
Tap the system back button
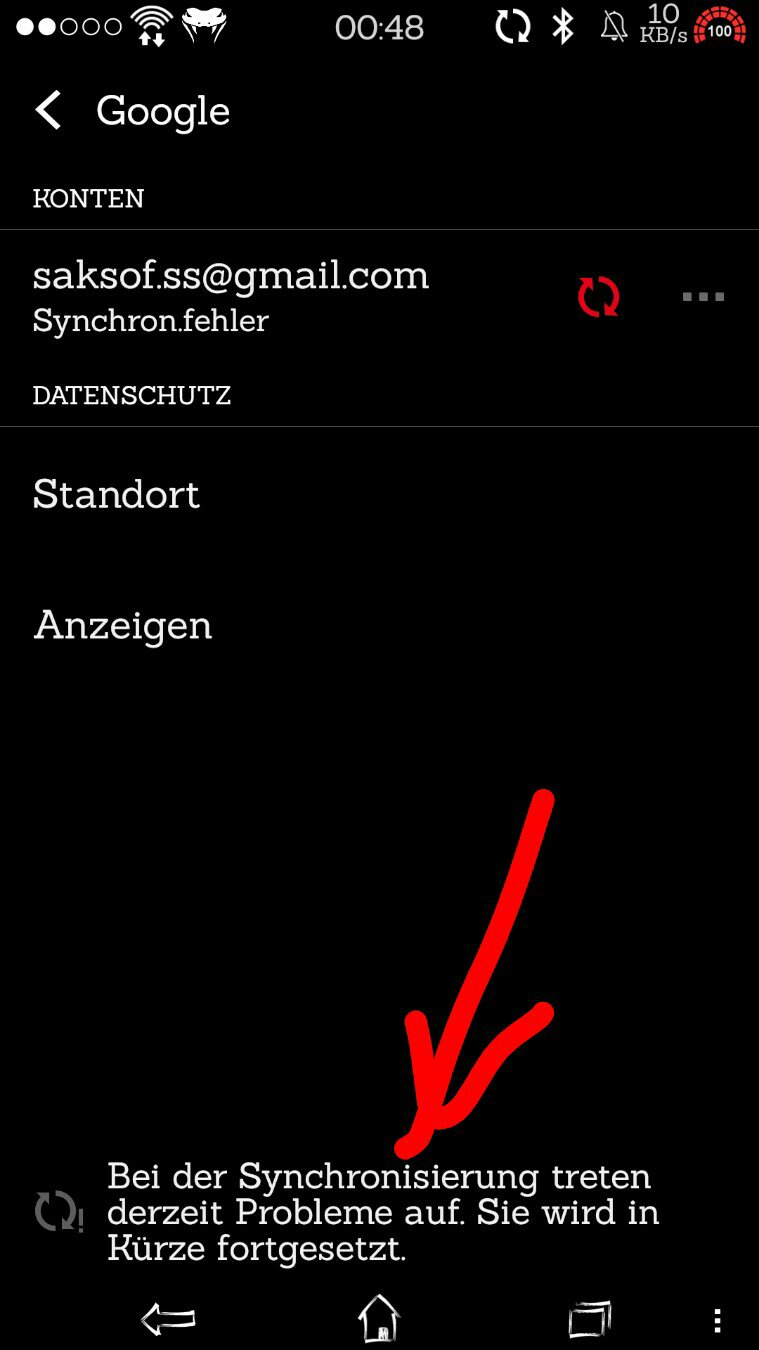pos(168,1320)
